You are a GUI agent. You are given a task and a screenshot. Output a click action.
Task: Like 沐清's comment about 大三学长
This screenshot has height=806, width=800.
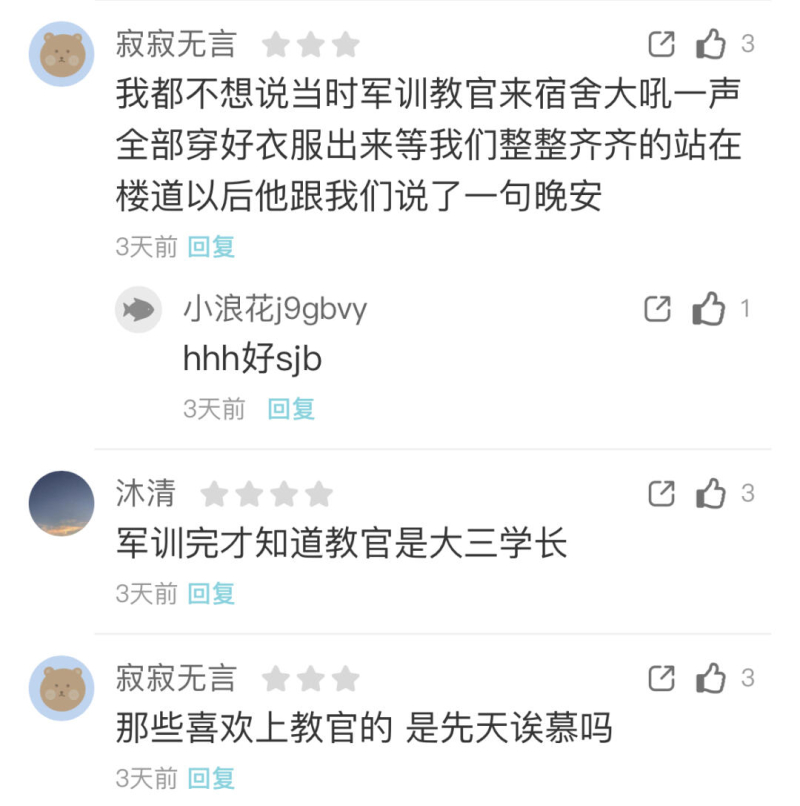710,493
